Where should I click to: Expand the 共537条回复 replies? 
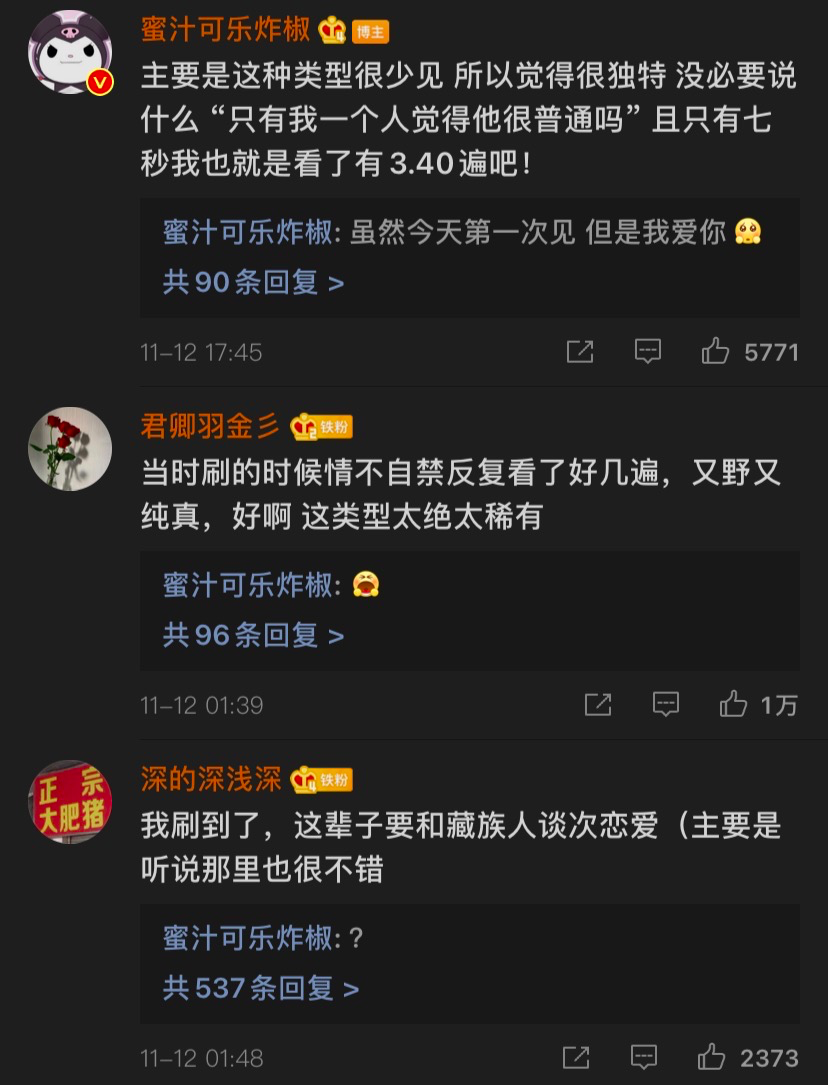261,988
